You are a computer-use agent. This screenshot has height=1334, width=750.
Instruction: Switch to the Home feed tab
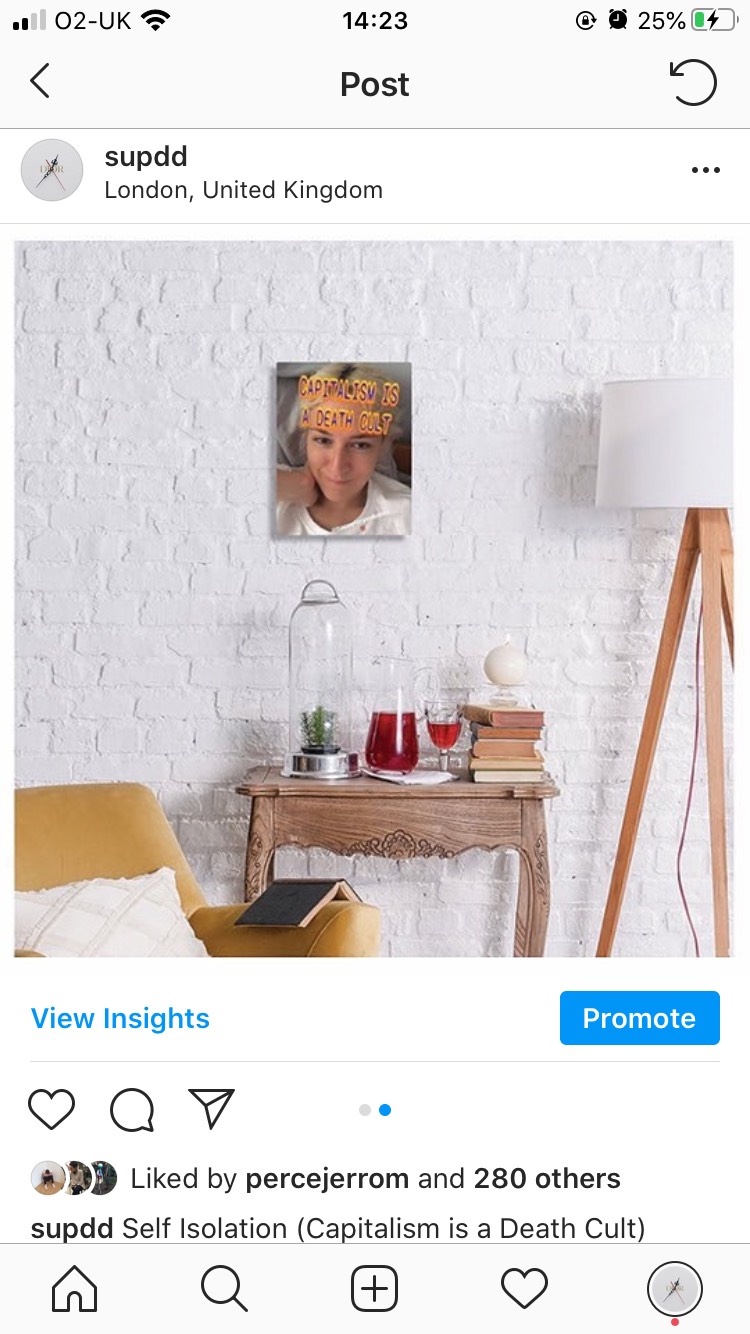74,1288
